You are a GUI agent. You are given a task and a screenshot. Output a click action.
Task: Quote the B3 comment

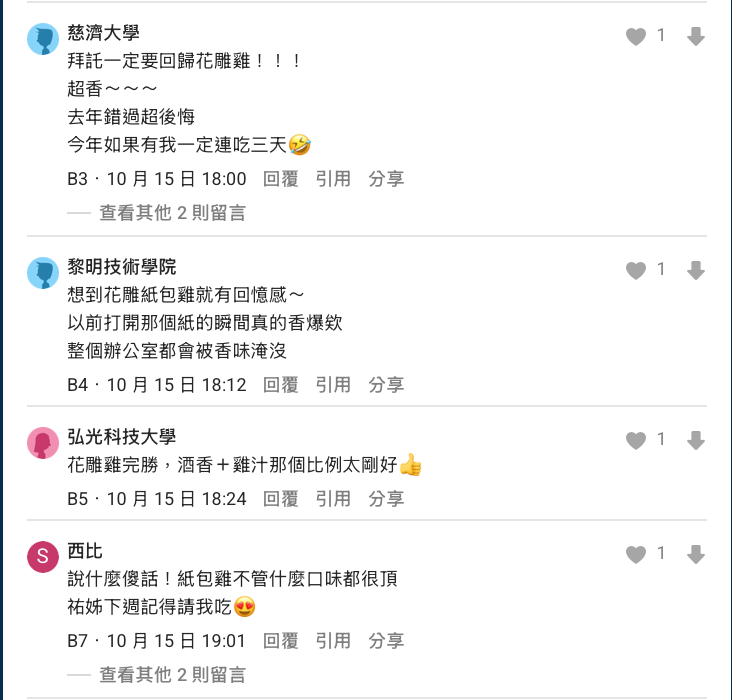pos(333,179)
